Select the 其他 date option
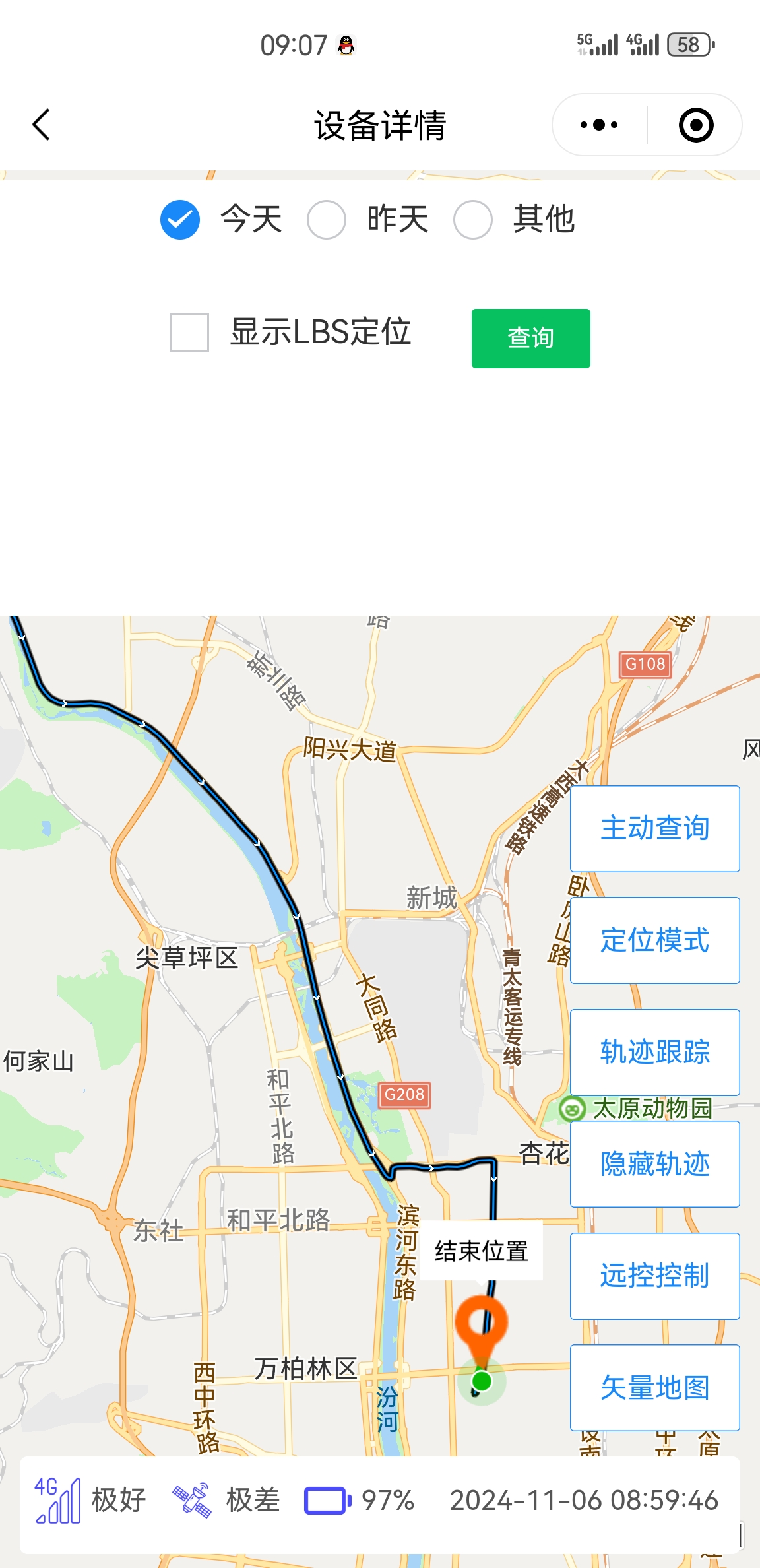Image resolution: width=760 pixels, height=1568 pixels. click(472, 219)
